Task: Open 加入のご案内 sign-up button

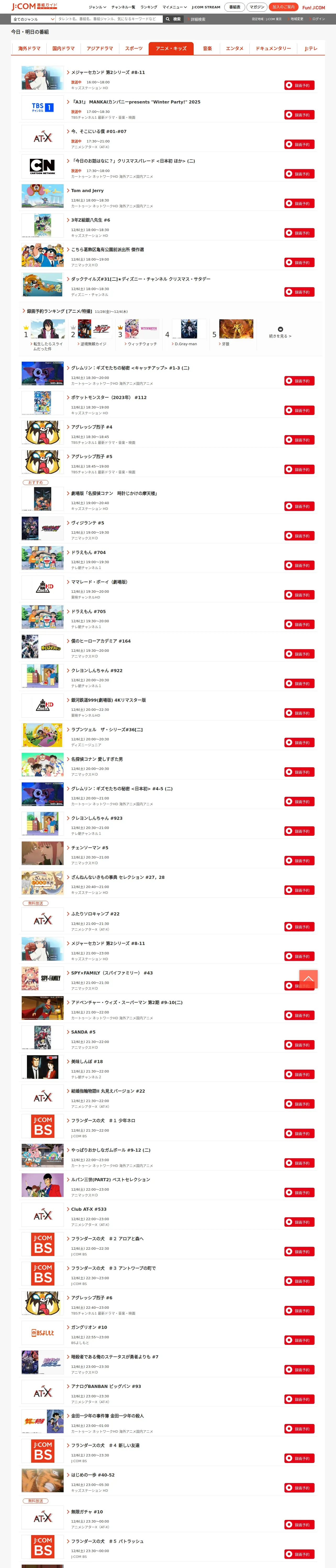Action: click(284, 7)
